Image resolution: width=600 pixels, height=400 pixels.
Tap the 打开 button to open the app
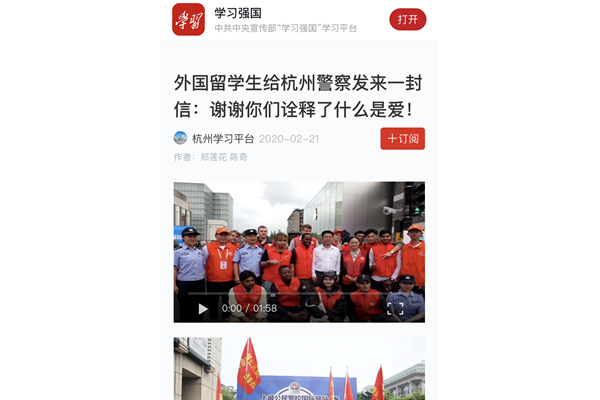coord(407,19)
